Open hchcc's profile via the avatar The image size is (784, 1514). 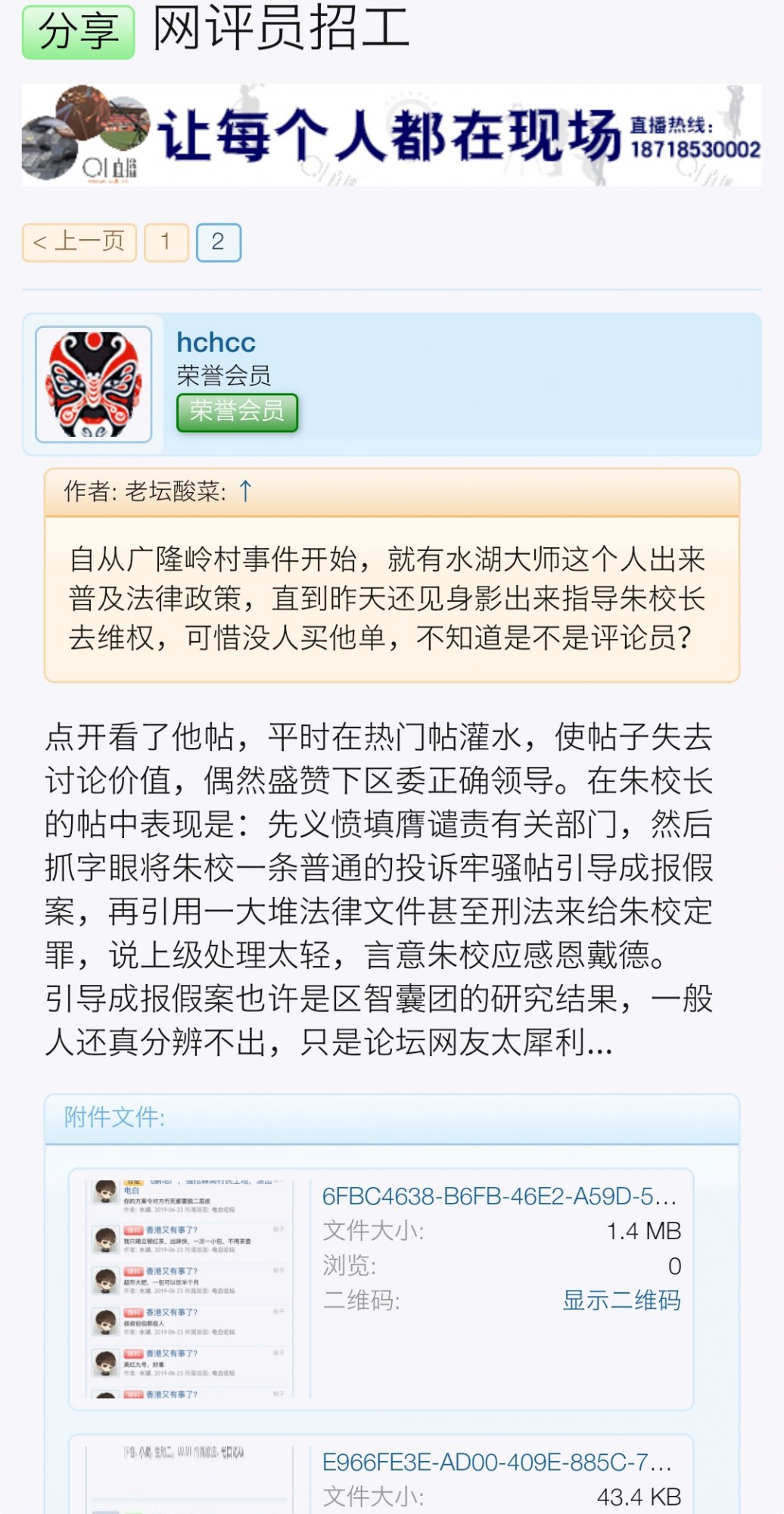pyautogui.click(x=94, y=385)
